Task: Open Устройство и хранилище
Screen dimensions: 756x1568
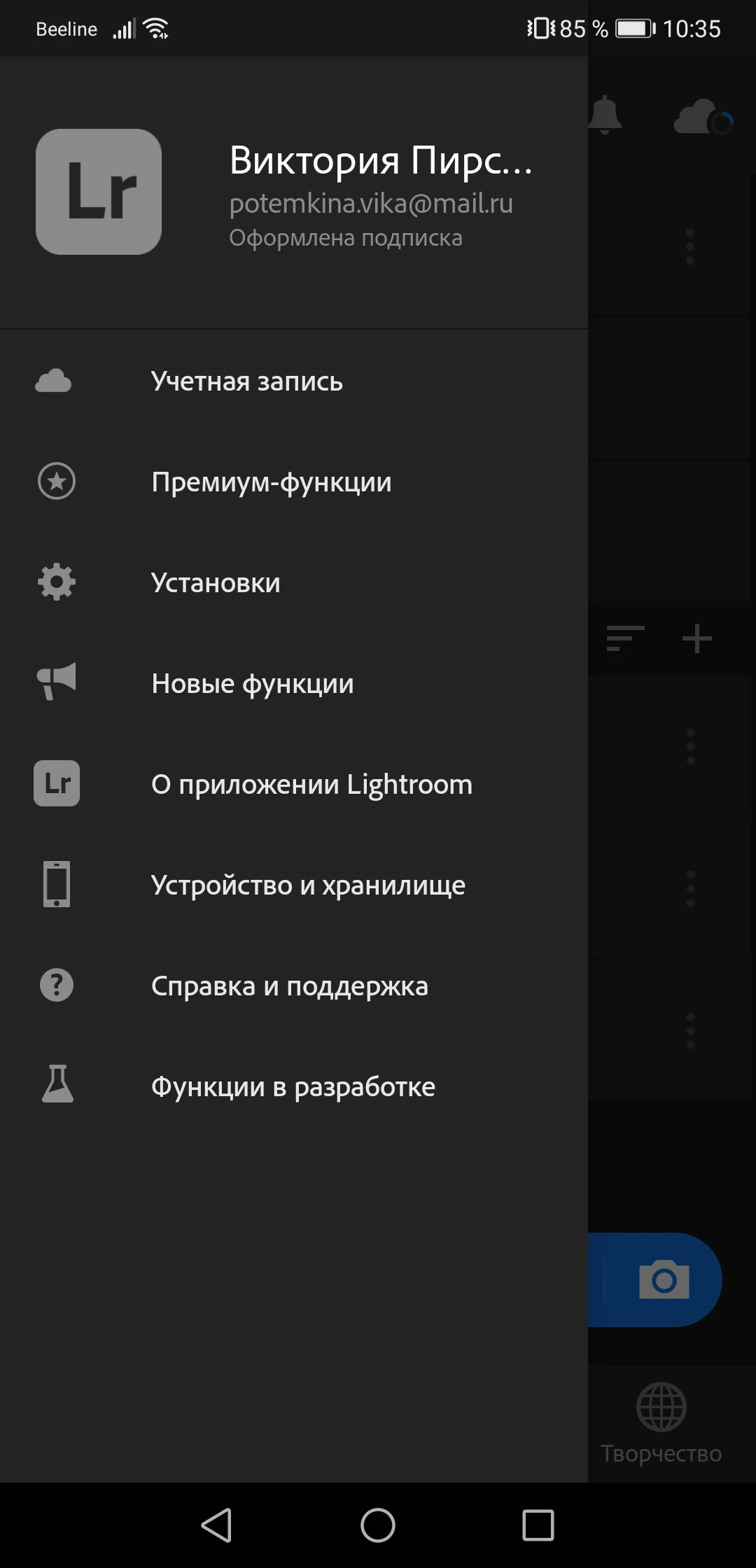Action: pos(308,885)
